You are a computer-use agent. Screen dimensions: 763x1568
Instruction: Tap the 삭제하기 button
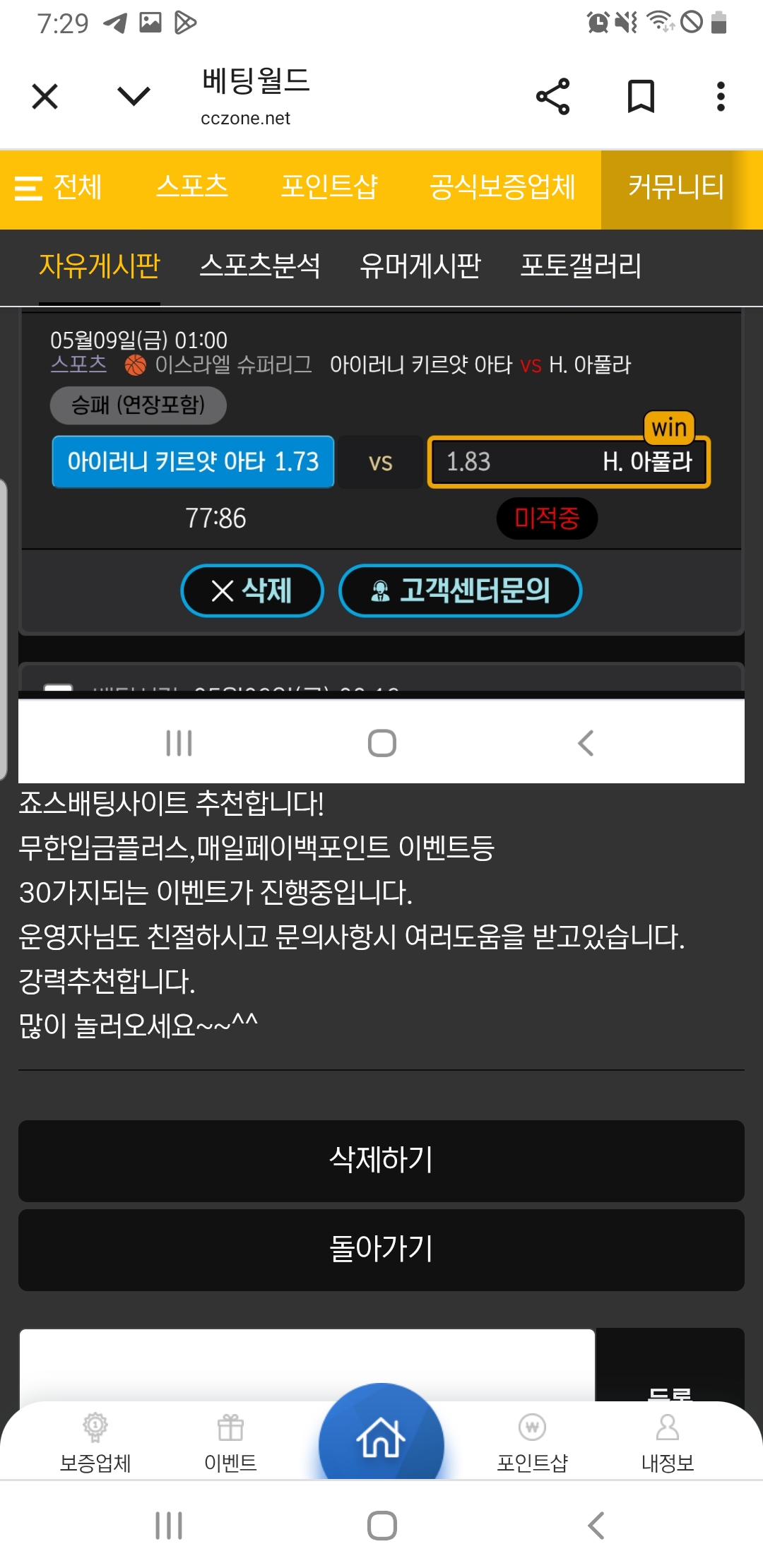pos(381,1160)
